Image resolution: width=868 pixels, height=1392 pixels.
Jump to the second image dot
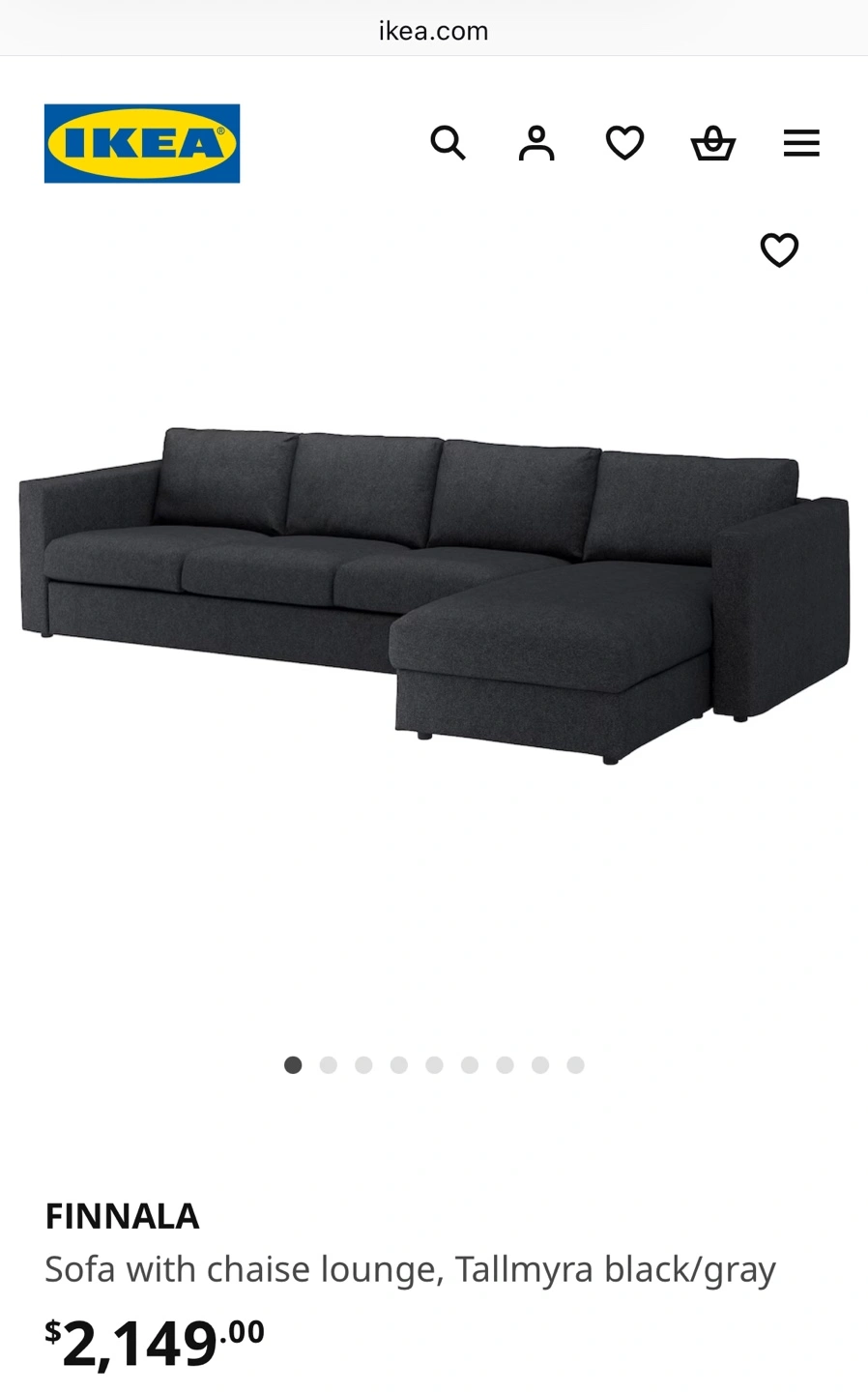[329, 1065]
